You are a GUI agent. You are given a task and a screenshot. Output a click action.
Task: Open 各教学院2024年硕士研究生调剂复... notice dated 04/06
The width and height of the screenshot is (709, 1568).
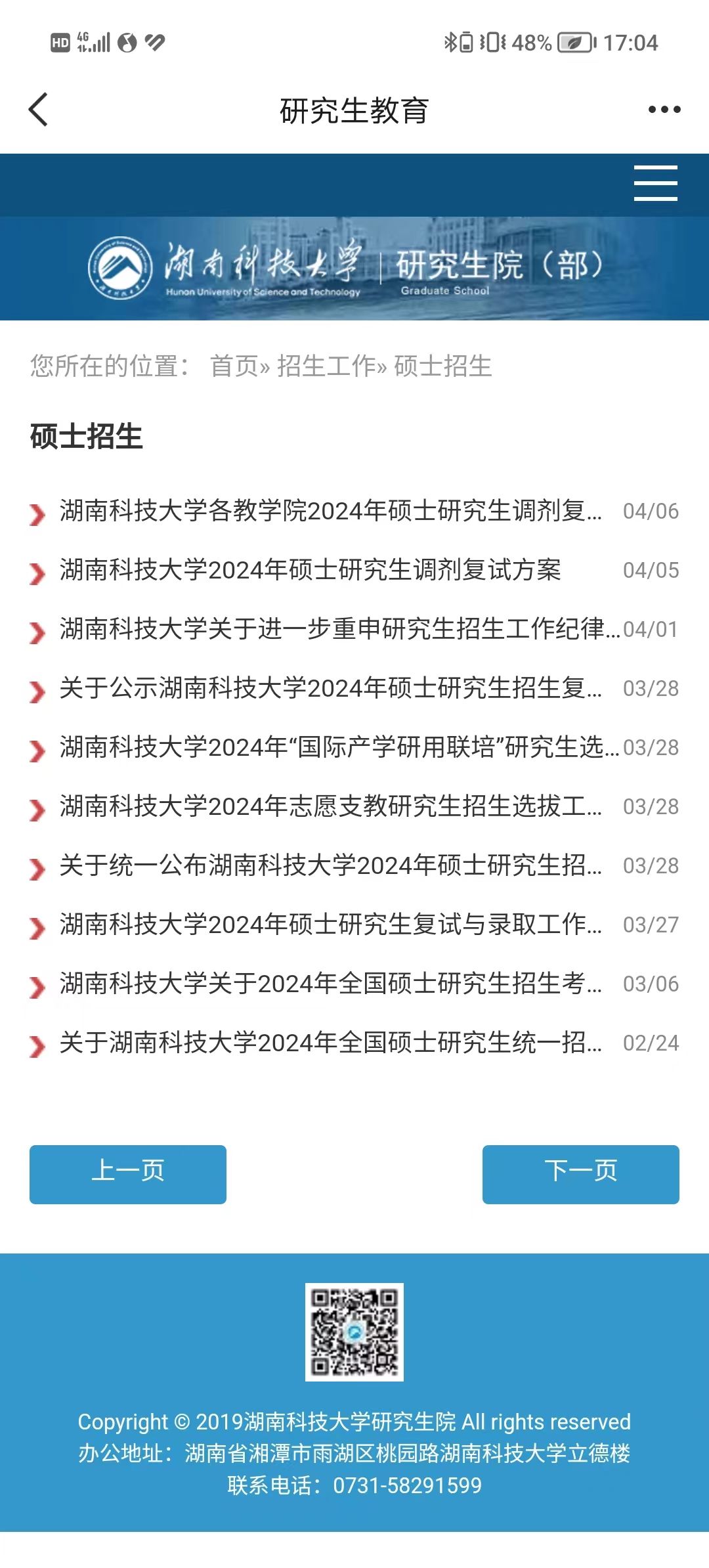pos(330,511)
